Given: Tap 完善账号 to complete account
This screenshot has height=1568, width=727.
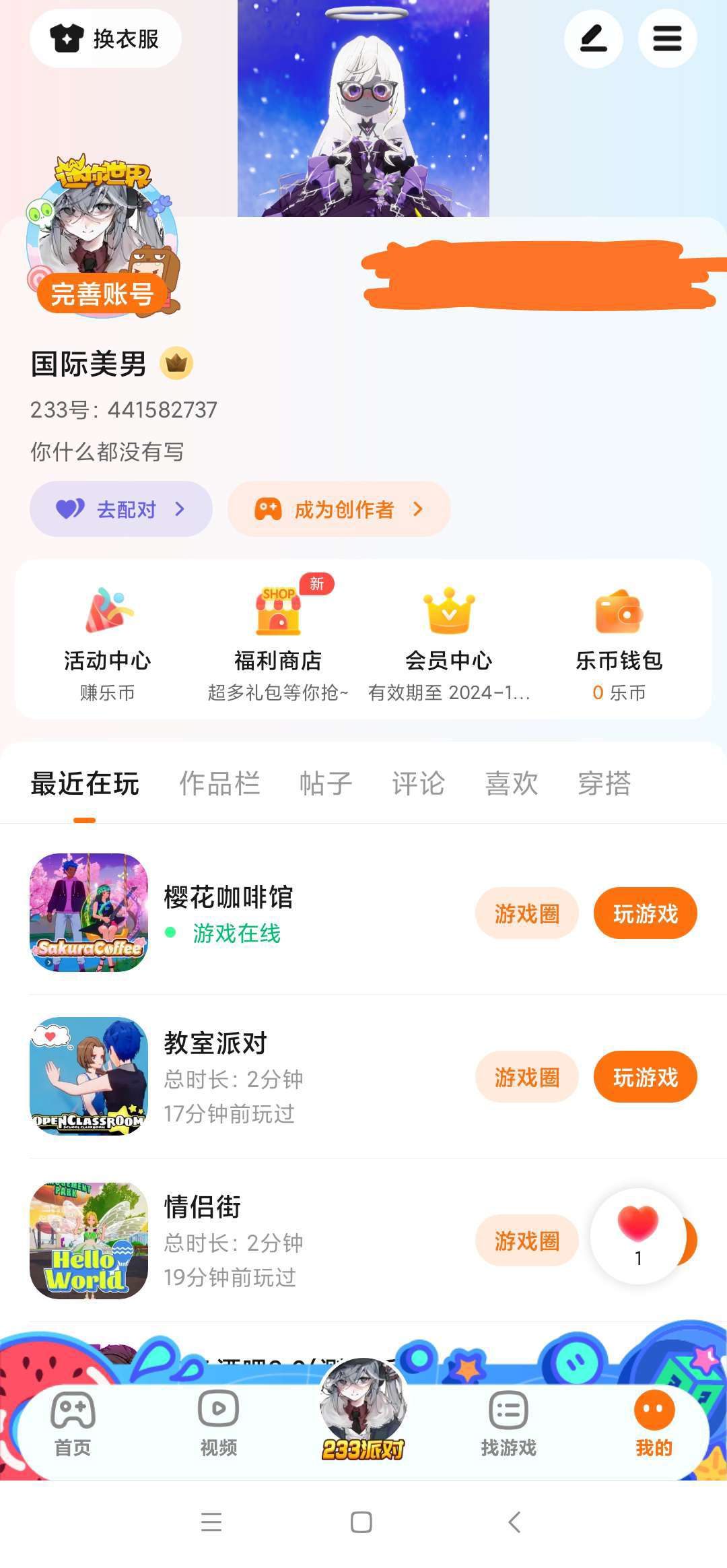Looking at the screenshot, I should point(102,294).
